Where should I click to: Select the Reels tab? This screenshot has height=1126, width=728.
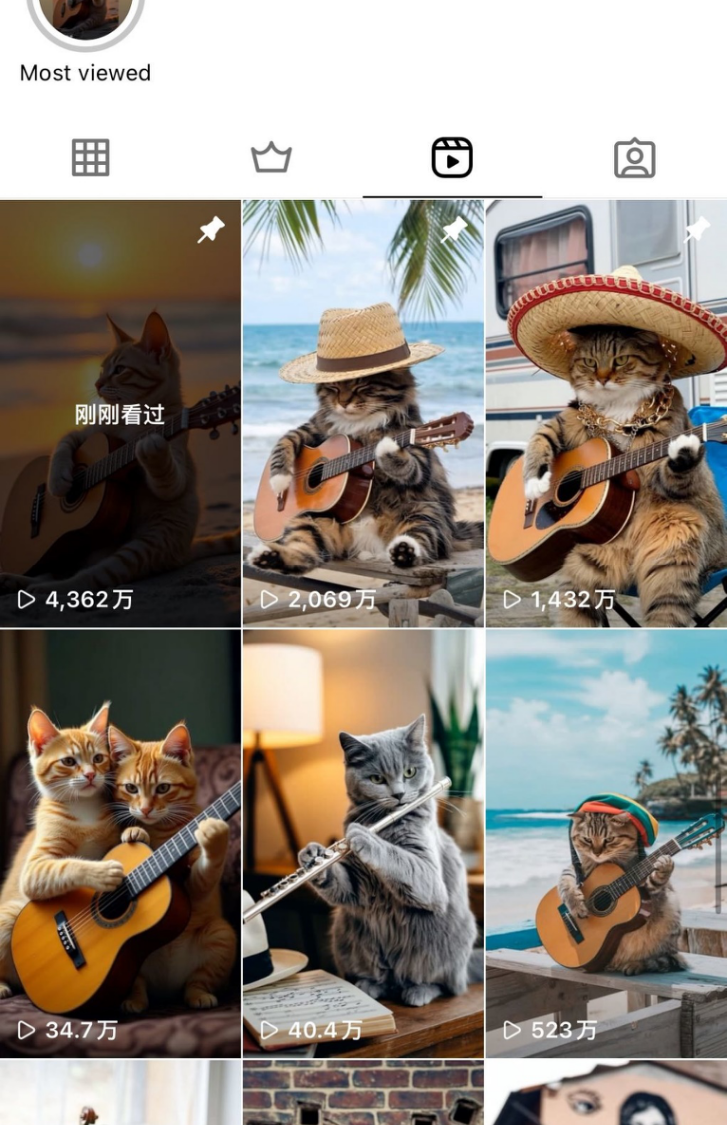(452, 158)
